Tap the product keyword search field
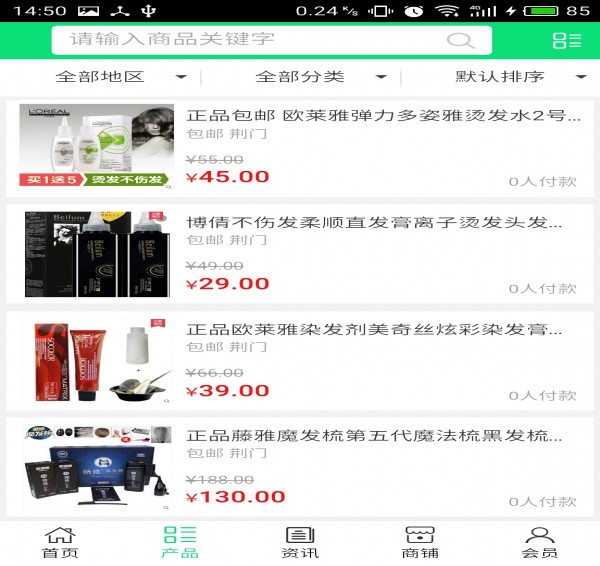600x566 pixels. (250, 40)
